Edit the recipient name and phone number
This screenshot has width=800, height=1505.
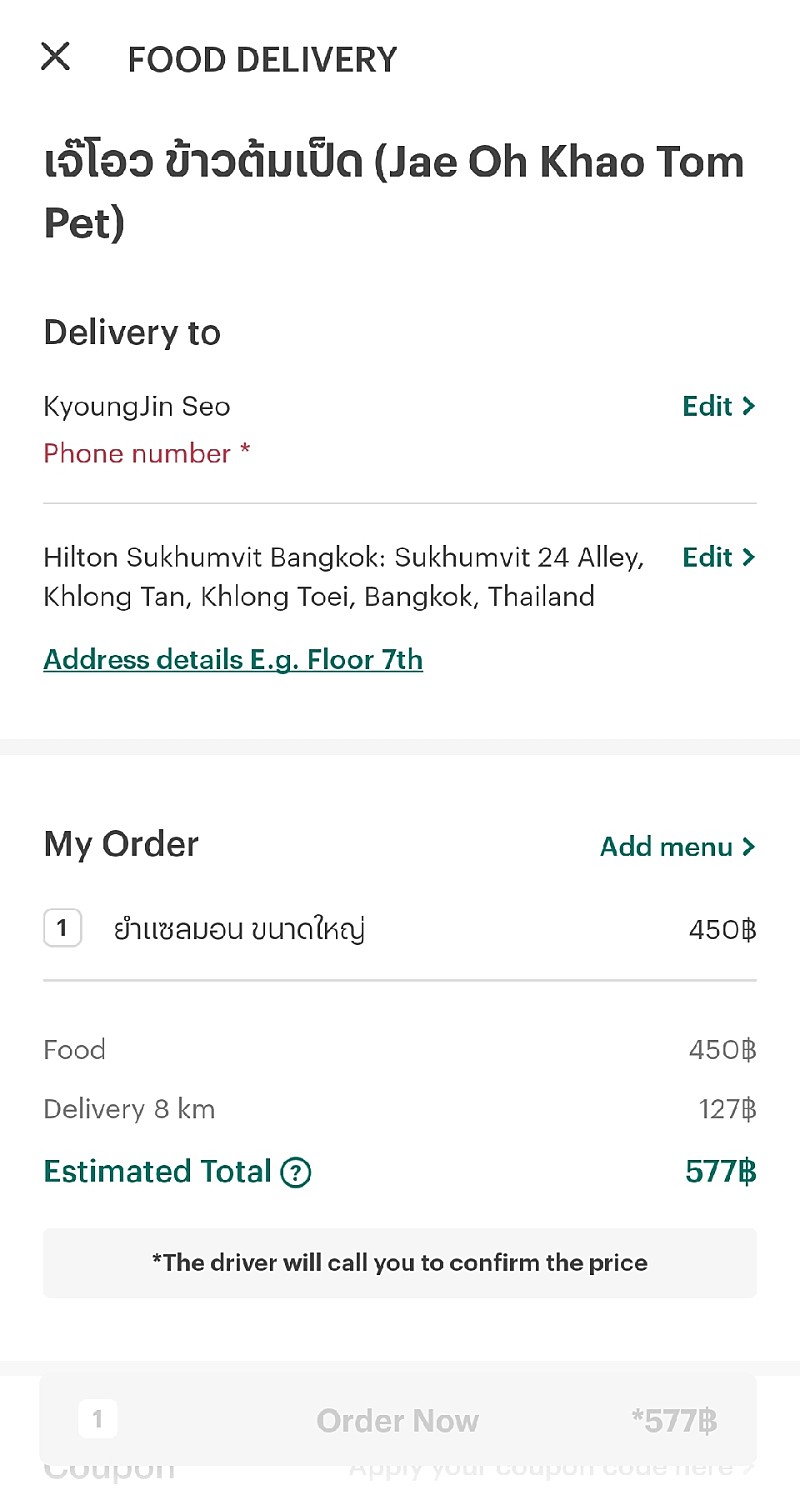(x=718, y=406)
